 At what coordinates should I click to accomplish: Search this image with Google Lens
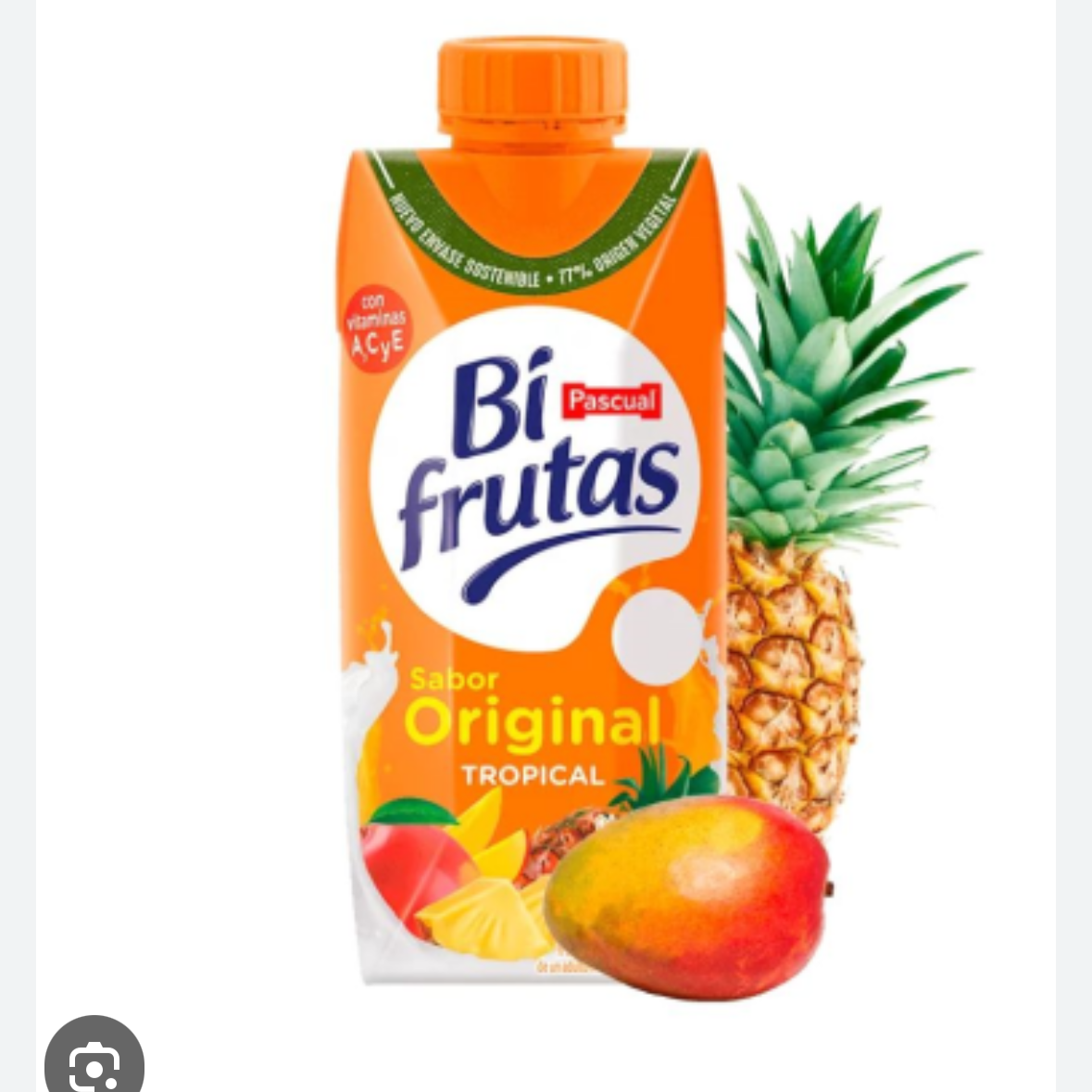tap(94, 1062)
